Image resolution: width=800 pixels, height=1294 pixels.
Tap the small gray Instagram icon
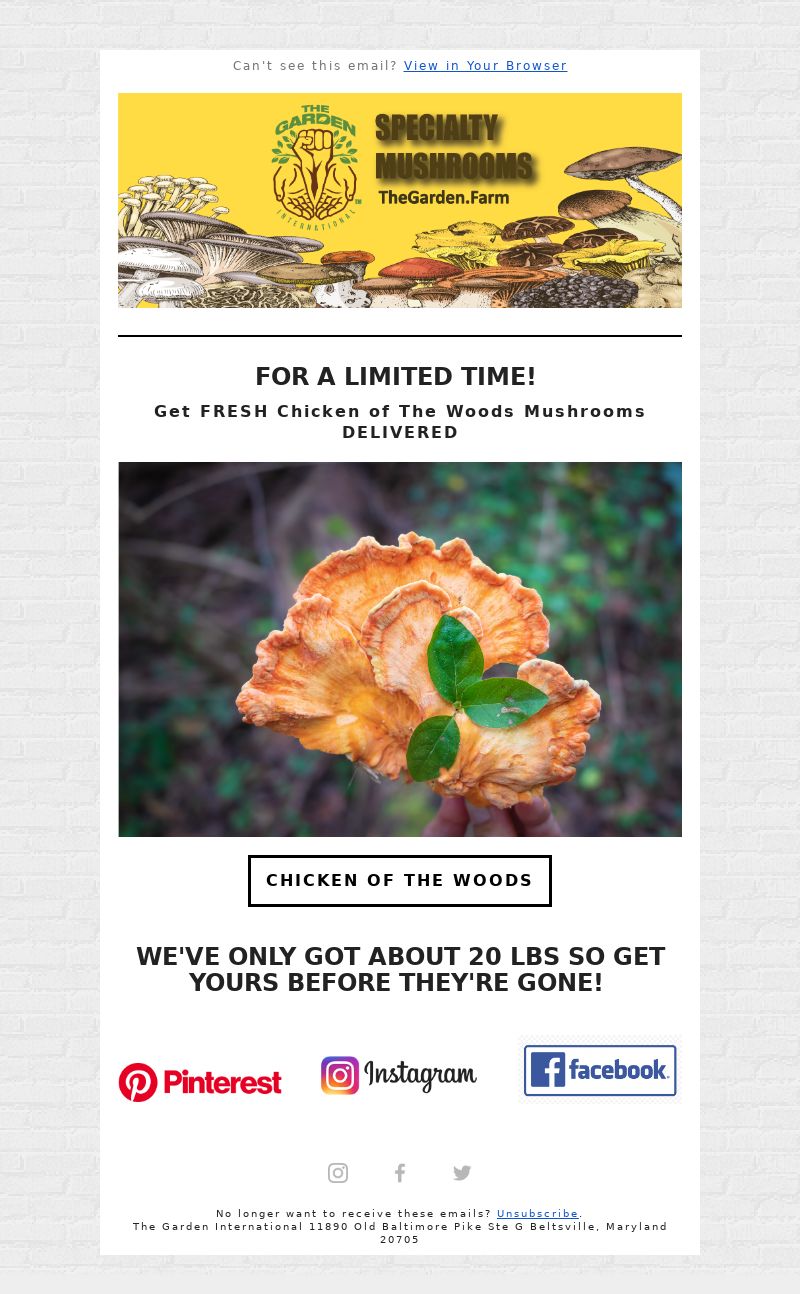click(x=338, y=1173)
